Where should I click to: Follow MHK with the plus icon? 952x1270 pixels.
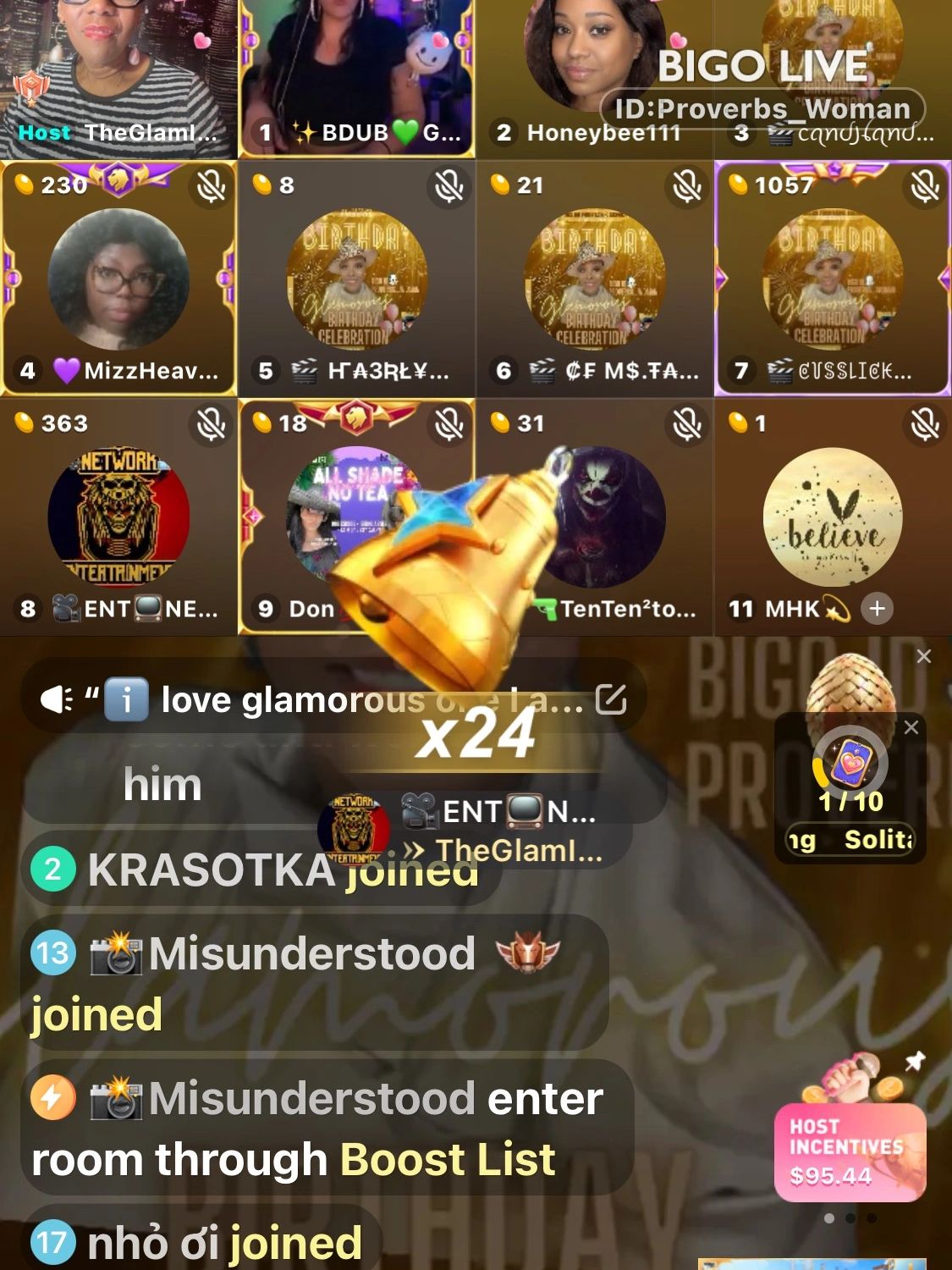[878, 609]
